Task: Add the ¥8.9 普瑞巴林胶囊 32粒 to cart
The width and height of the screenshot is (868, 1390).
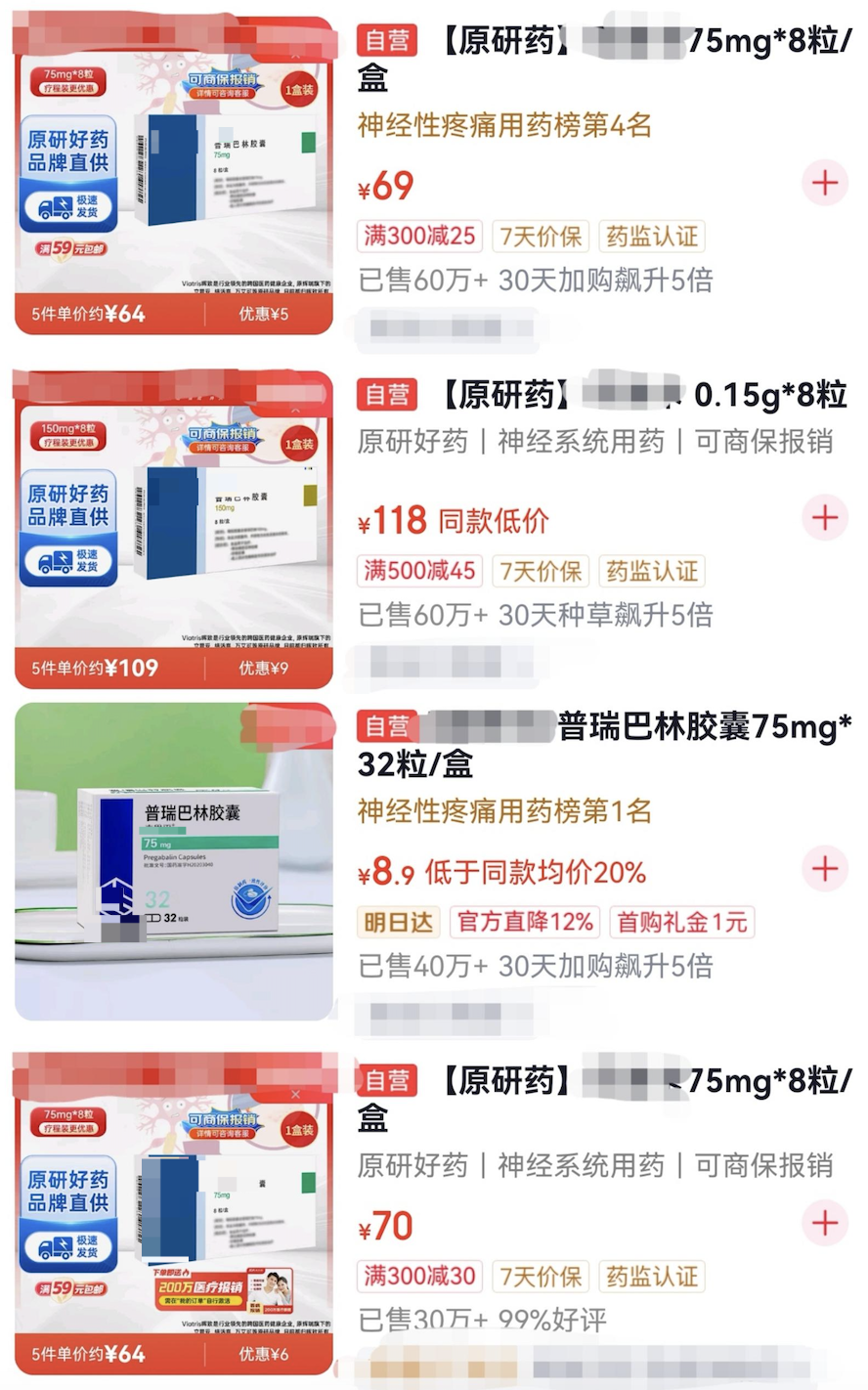Action: tap(824, 869)
